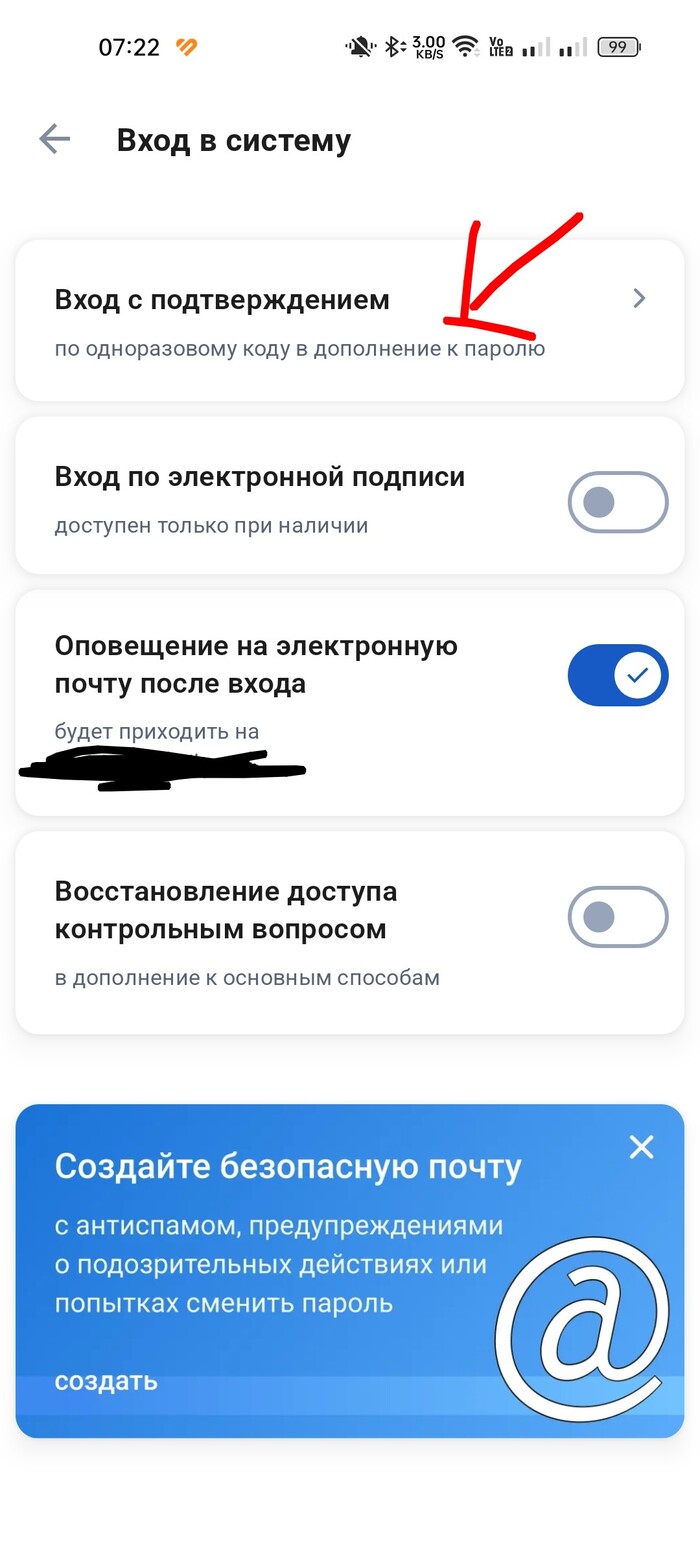The width and height of the screenshot is (700, 1563).
Task: Tap создать to create secure mail
Action: [x=106, y=1381]
